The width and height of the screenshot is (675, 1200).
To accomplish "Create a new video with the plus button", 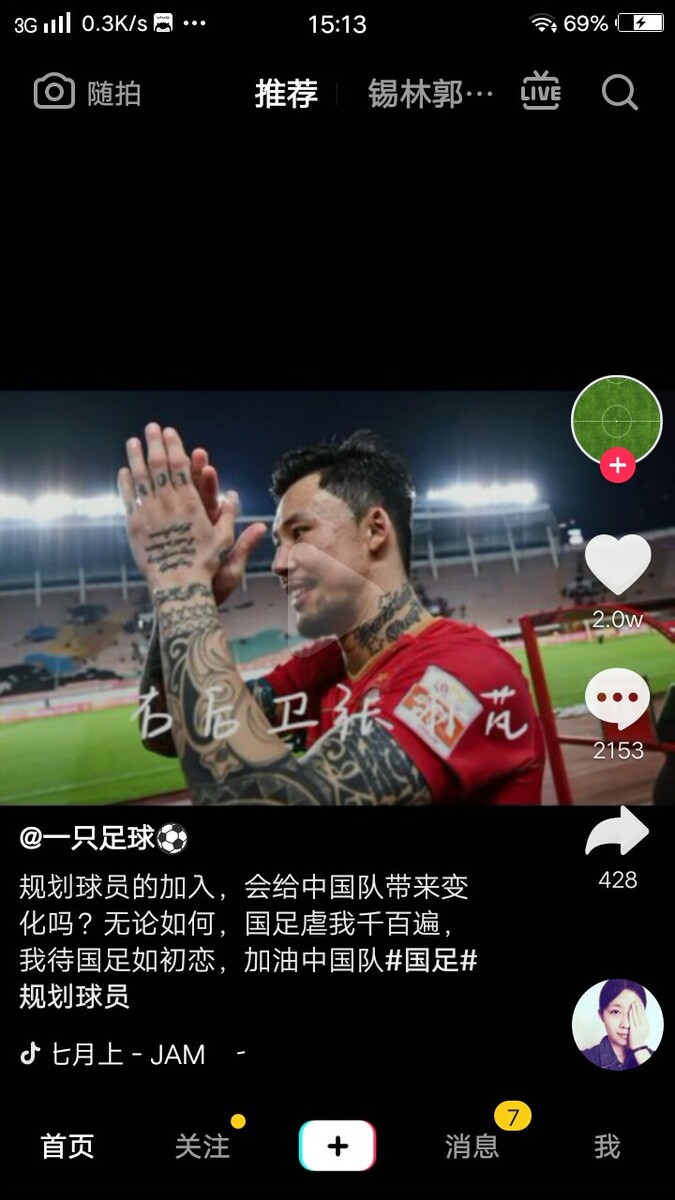I will pyautogui.click(x=337, y=1146).
